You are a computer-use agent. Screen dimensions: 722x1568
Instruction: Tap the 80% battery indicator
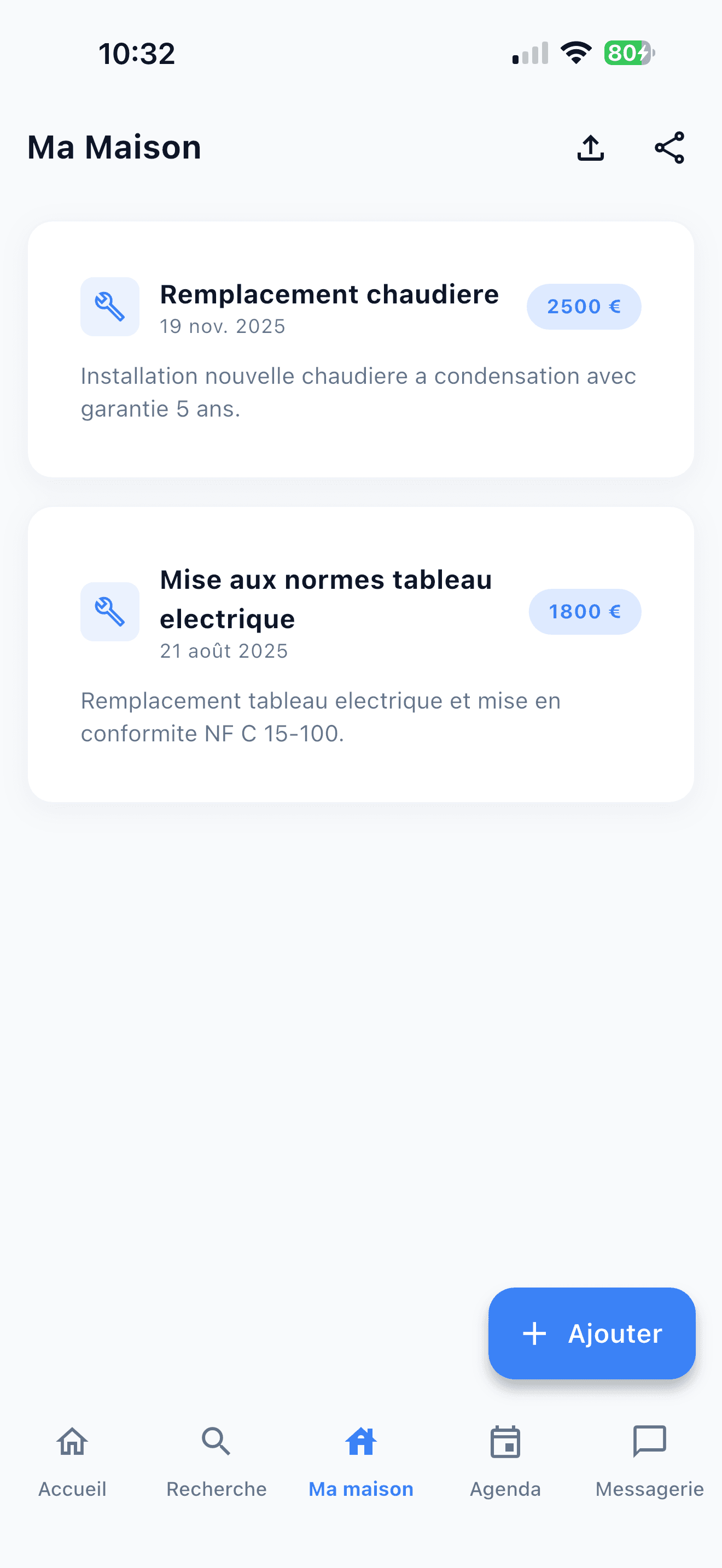tap(627, 53)
